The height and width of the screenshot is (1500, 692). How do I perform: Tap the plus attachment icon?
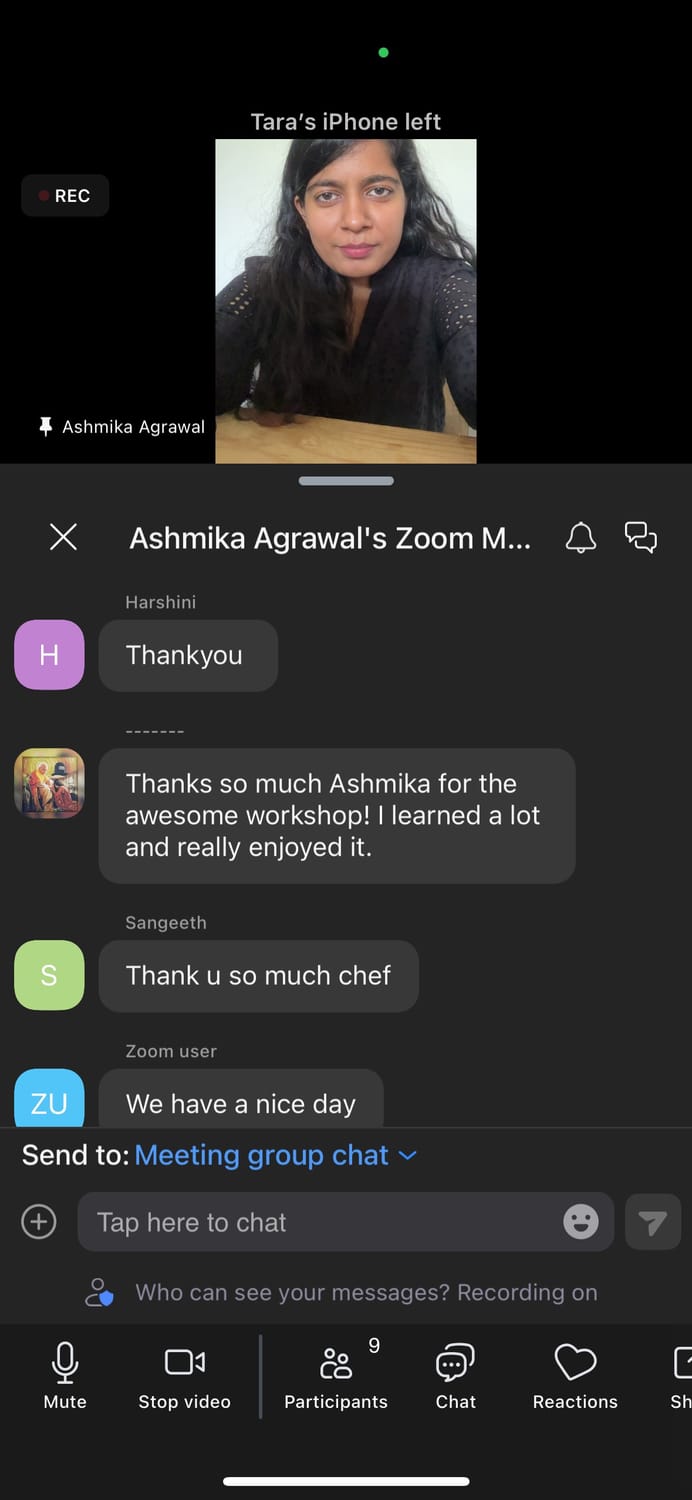(x=39, y=1222)
